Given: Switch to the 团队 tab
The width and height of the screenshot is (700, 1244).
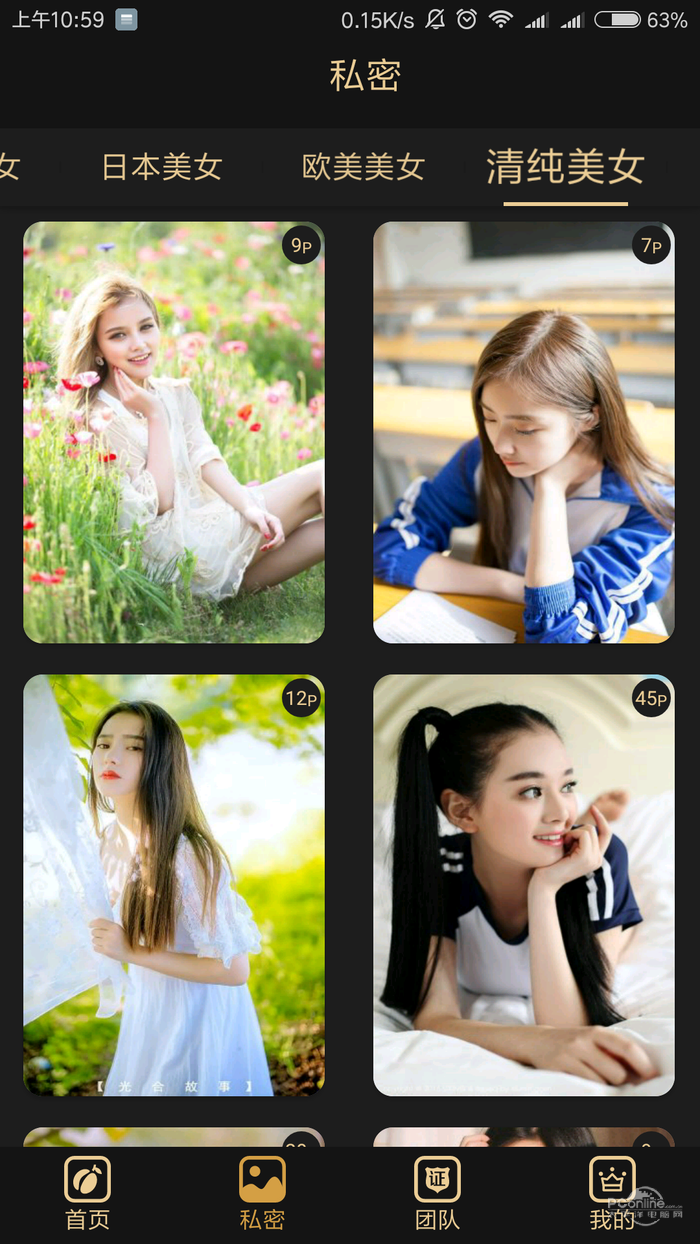Looking at the screenshot, I should 437,1193.
